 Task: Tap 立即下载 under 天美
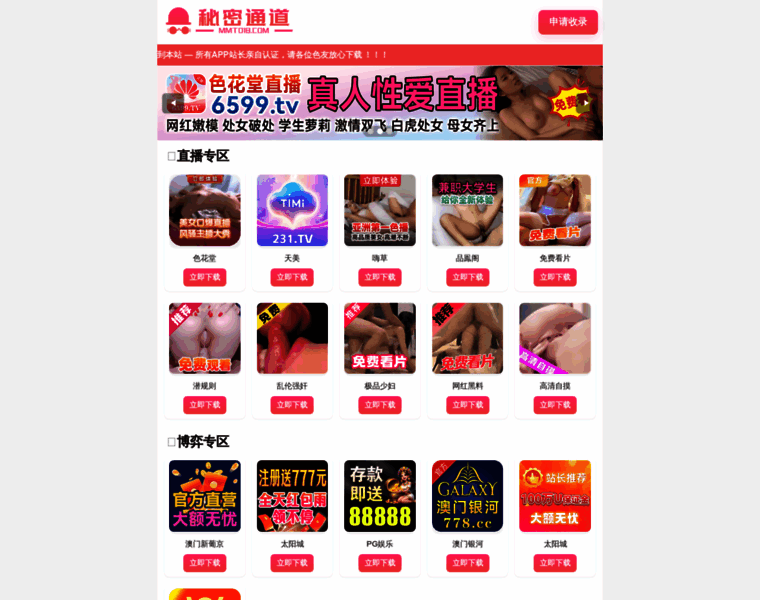[292, 277]
